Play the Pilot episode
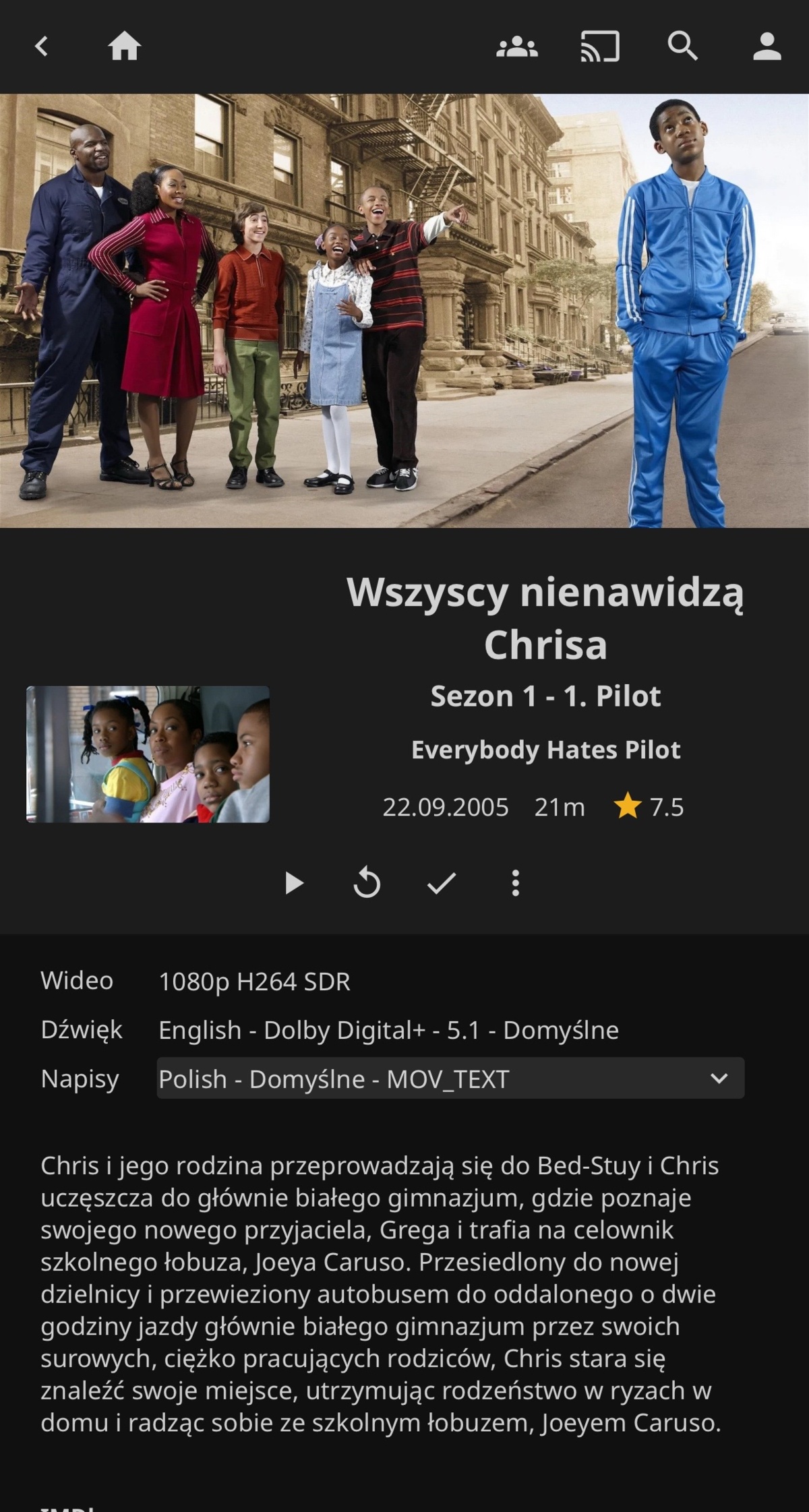This screenshot has width=809, height=1512. (x=294, y=883)
